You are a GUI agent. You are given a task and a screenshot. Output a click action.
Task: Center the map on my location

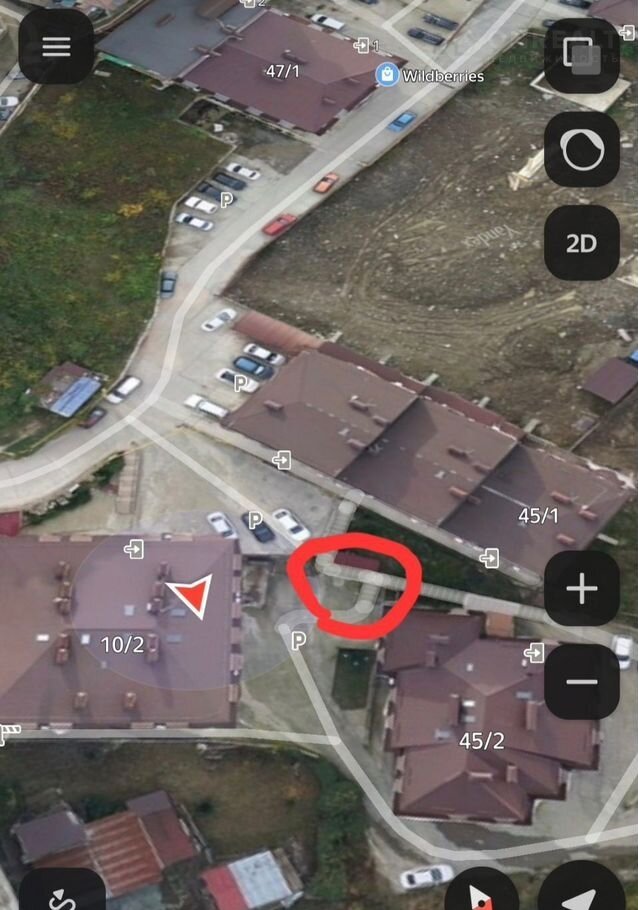[x=582, y=892]
